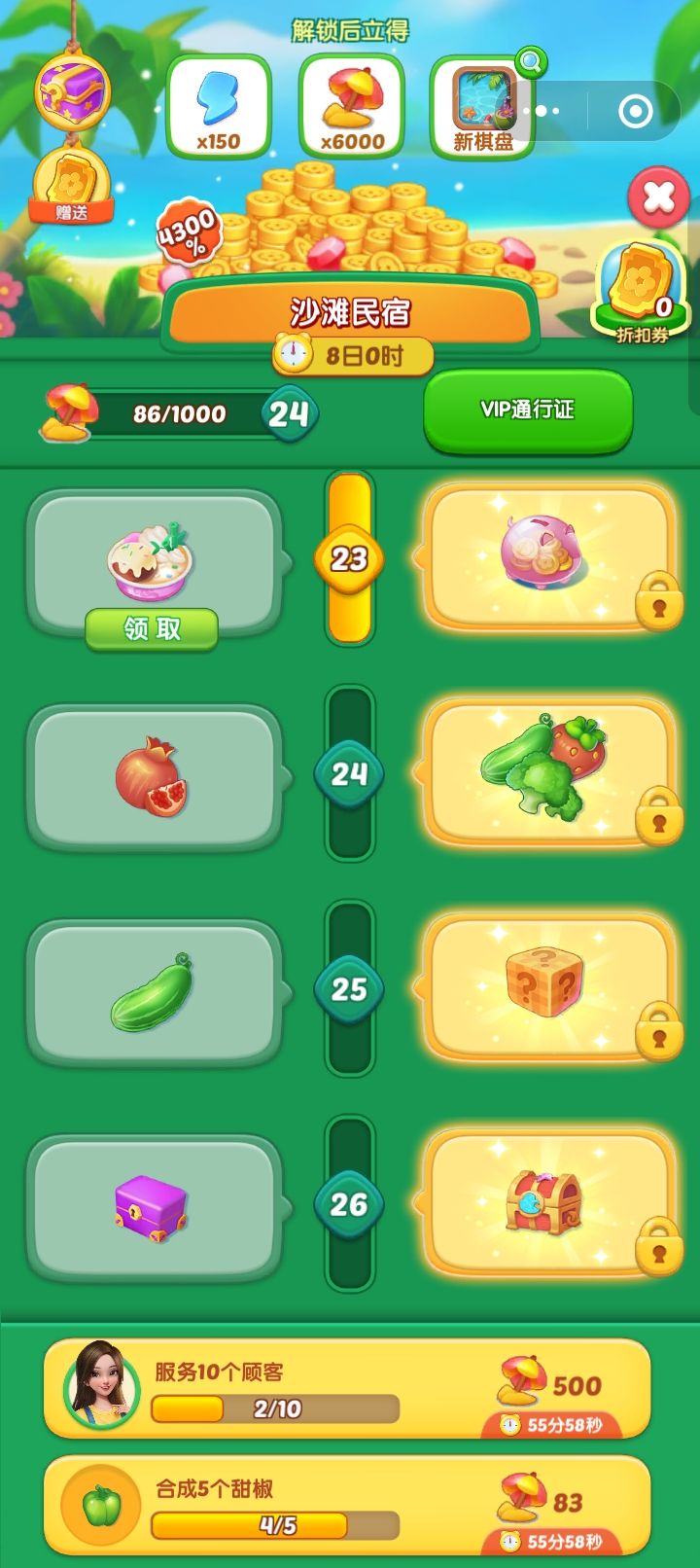Close the mini program with the target icon

pyautogui.click(x=635, y=111)
